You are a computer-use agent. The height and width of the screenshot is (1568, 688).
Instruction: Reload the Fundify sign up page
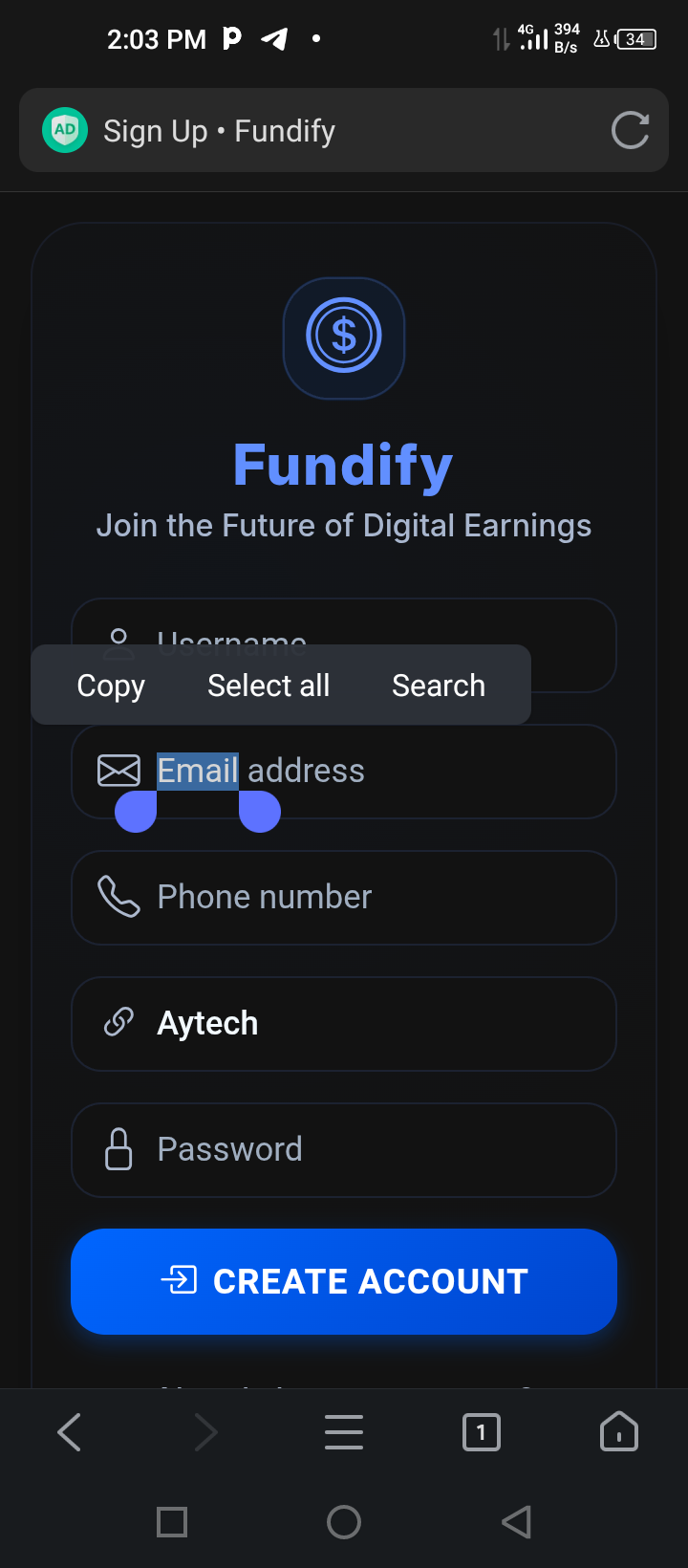630,131
